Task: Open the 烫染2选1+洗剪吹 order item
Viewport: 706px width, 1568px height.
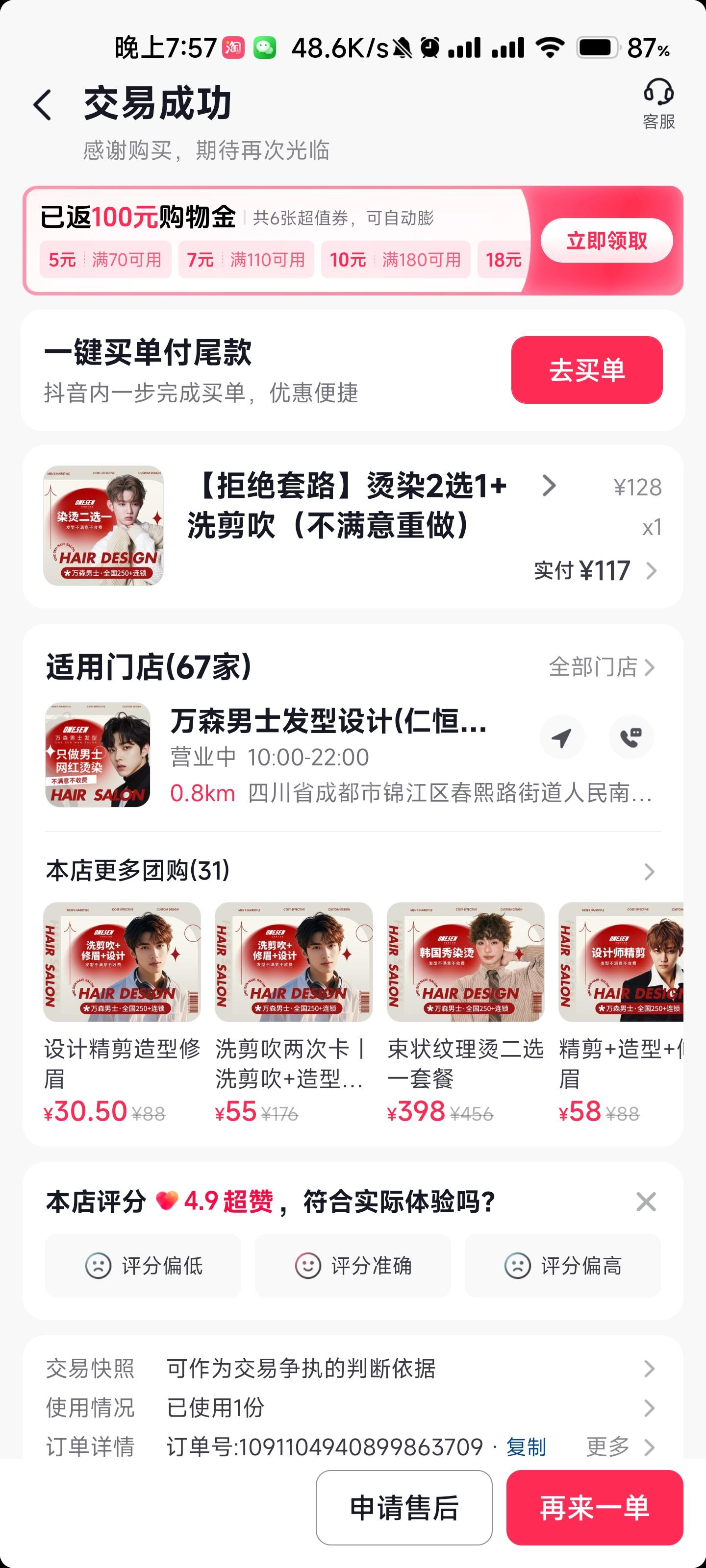Action: 347,505
